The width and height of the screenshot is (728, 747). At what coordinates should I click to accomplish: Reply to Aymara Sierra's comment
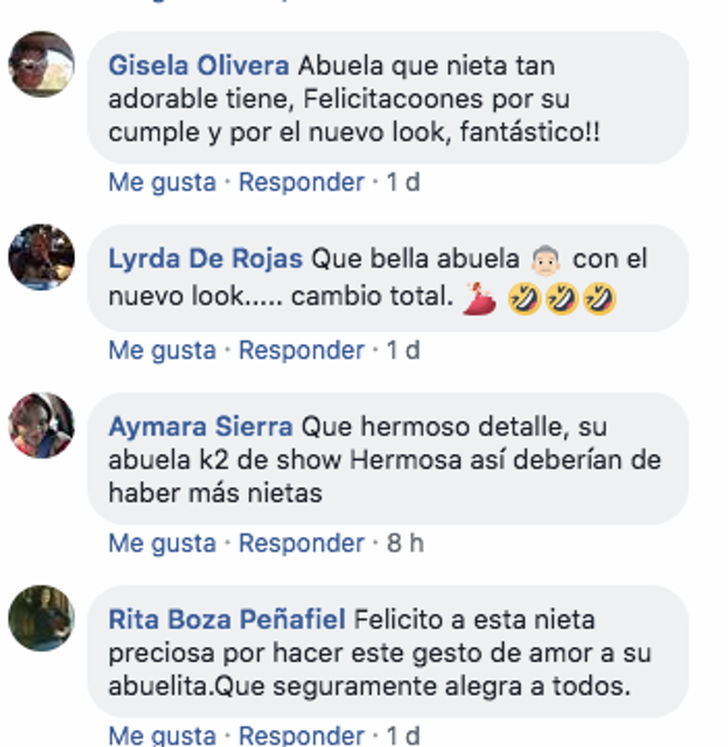point(301,543)
